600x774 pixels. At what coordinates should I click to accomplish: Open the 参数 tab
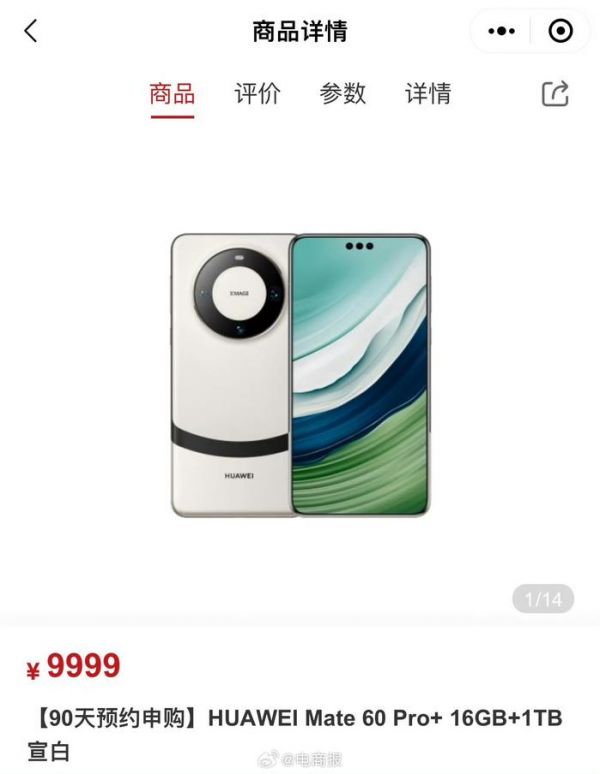point(343,94)
